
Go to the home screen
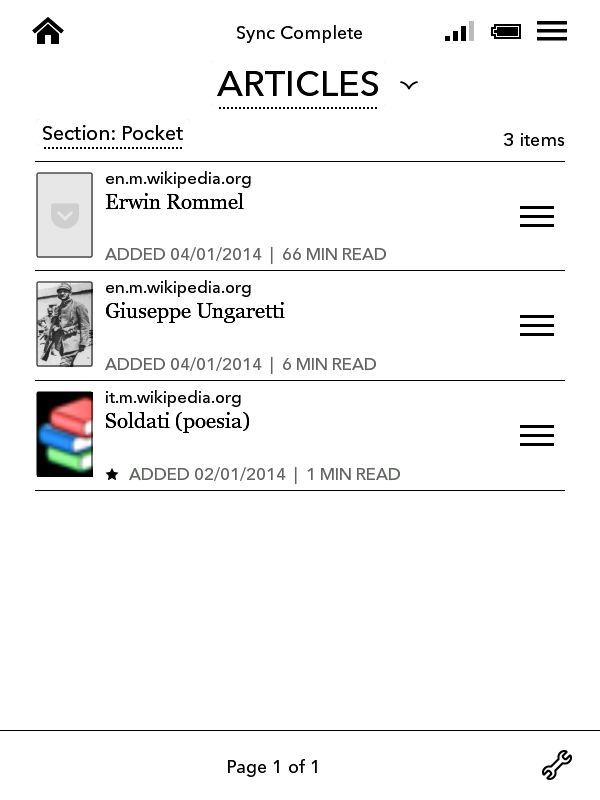click(48, 32)
